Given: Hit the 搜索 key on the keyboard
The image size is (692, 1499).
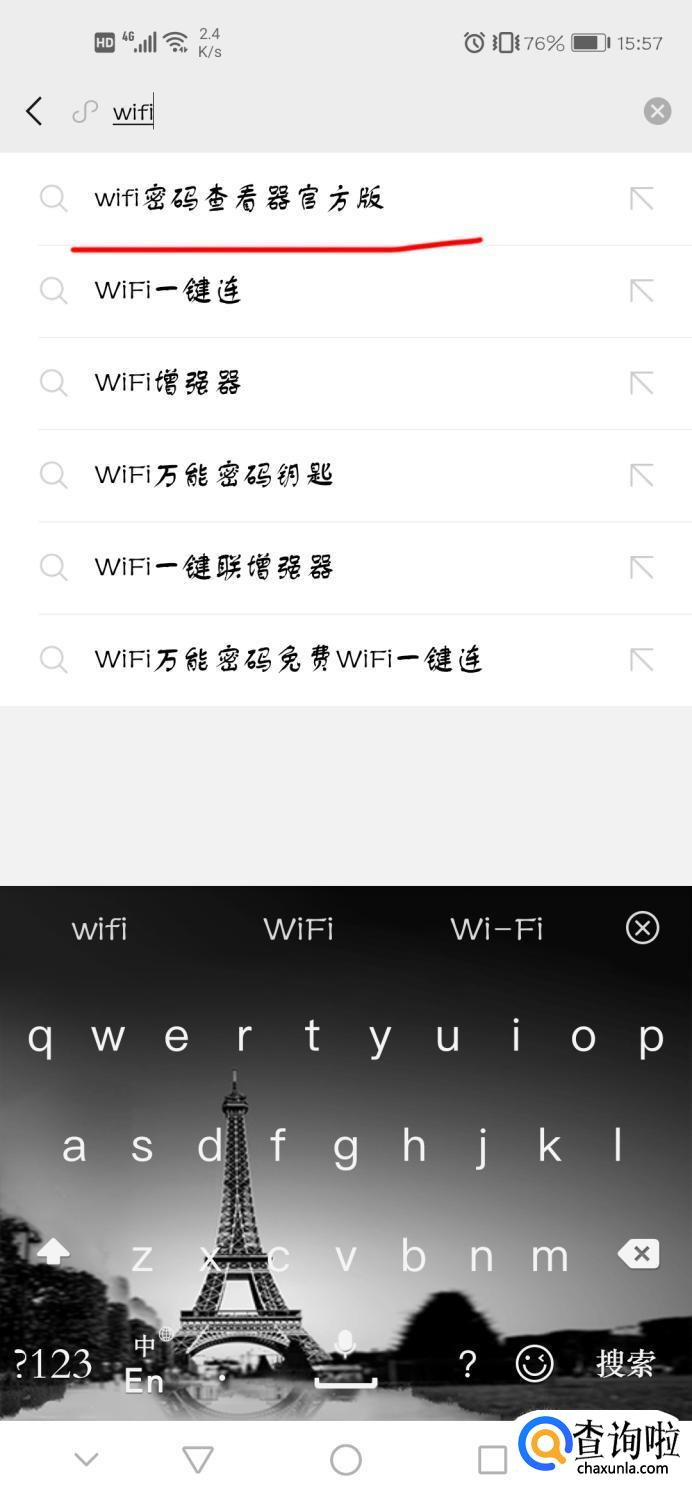Looking at the screenshot, I should click(626, 1363).
